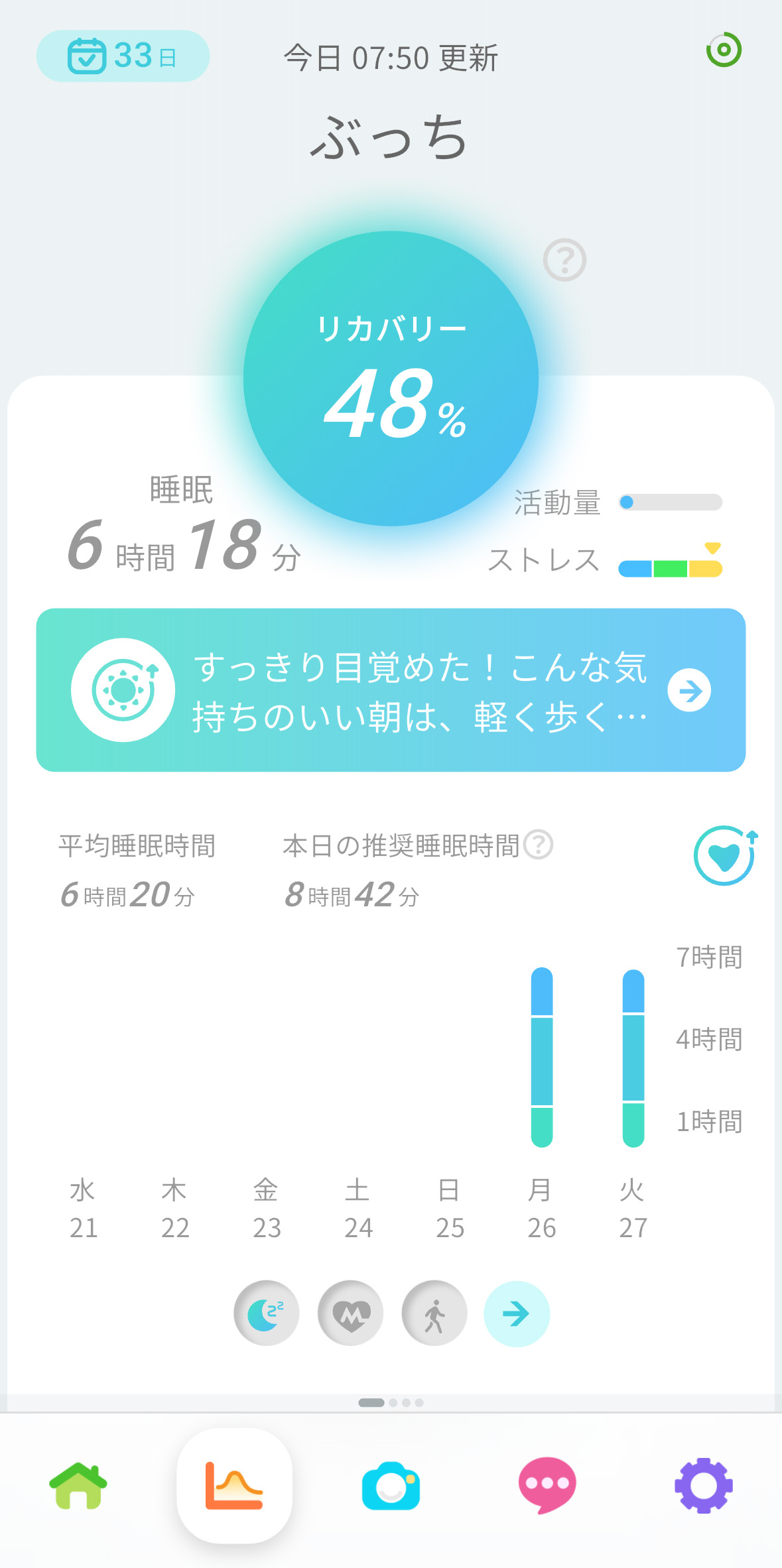Select Monday 26 on the weekly chart
Image resolution: width=782 pixels, height=1568 pixels.
[541, 1061]
